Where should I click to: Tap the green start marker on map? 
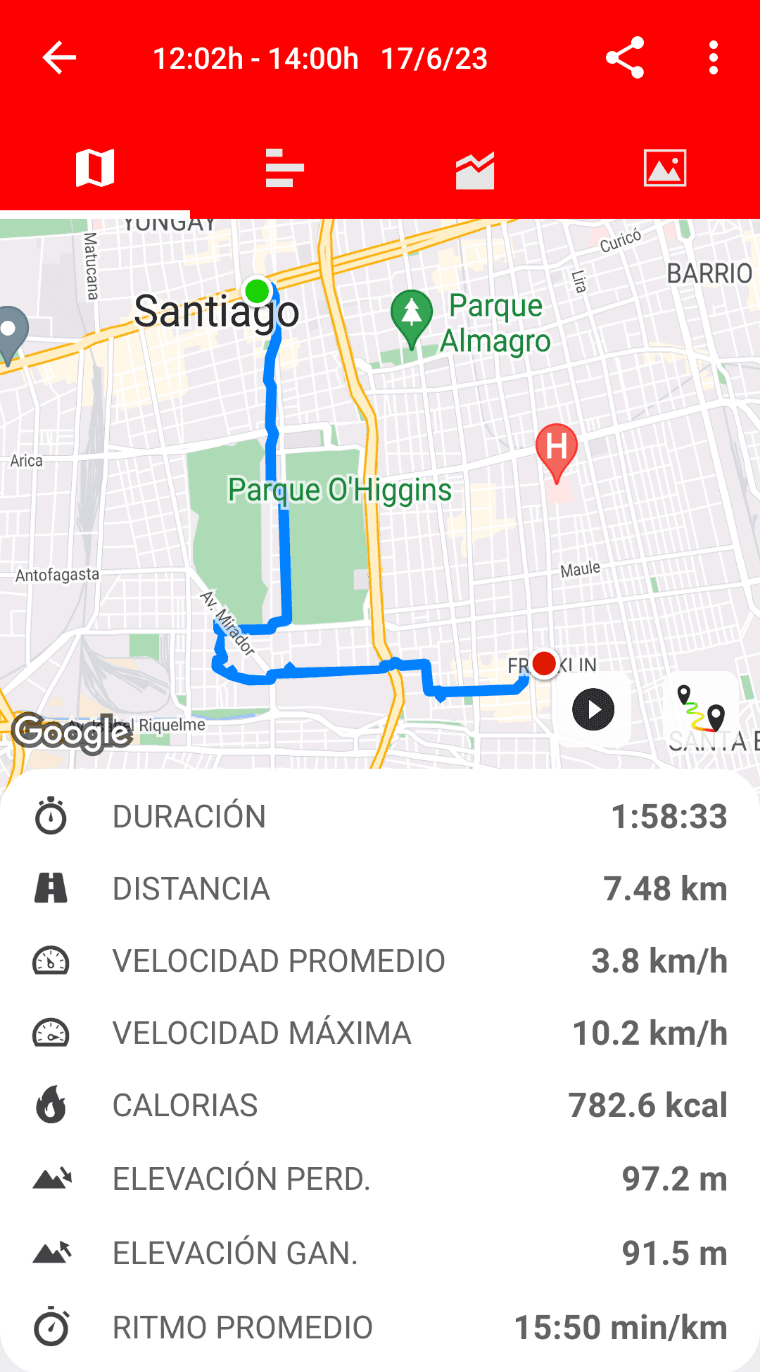[257, 291]
